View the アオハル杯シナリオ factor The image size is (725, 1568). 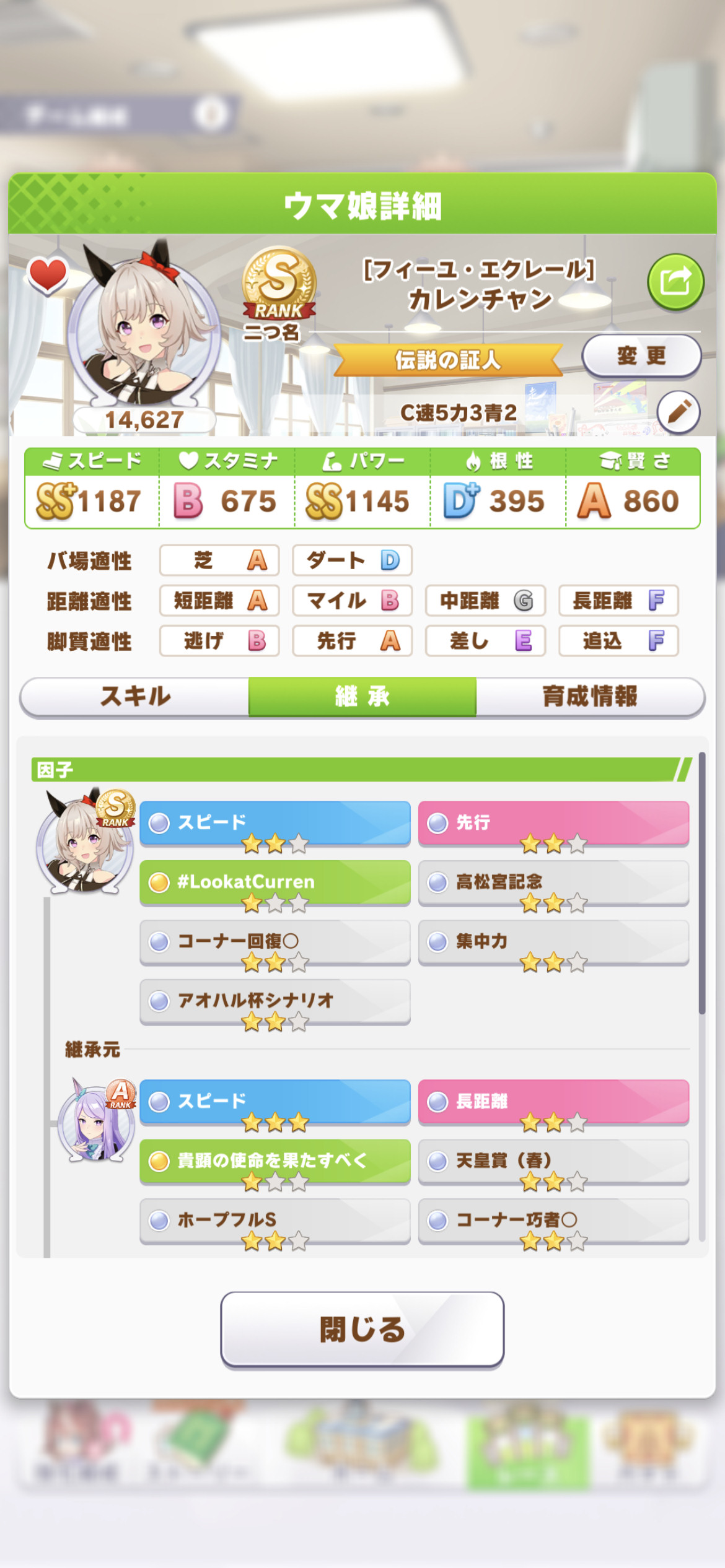tap(275, 1001)
